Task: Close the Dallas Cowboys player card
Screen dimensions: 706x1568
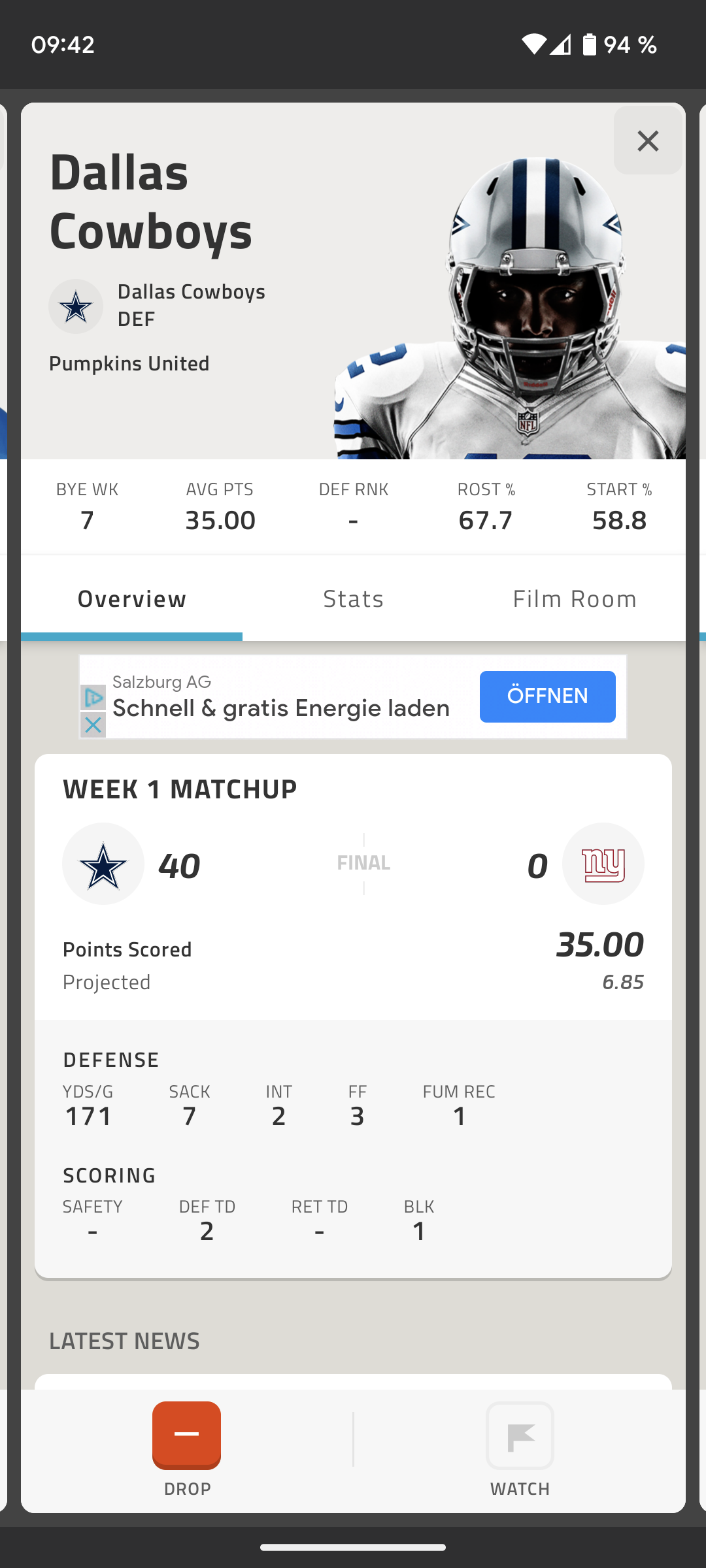Action: (647, 141)
